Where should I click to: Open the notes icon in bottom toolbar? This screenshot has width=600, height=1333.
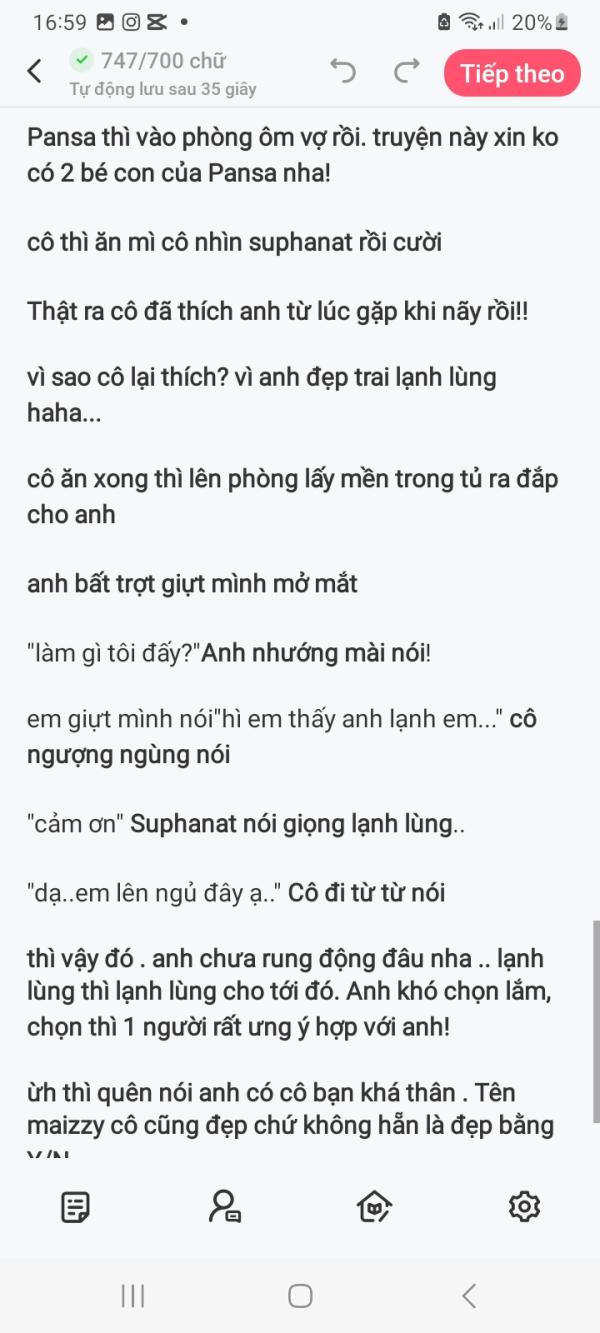76,1206
